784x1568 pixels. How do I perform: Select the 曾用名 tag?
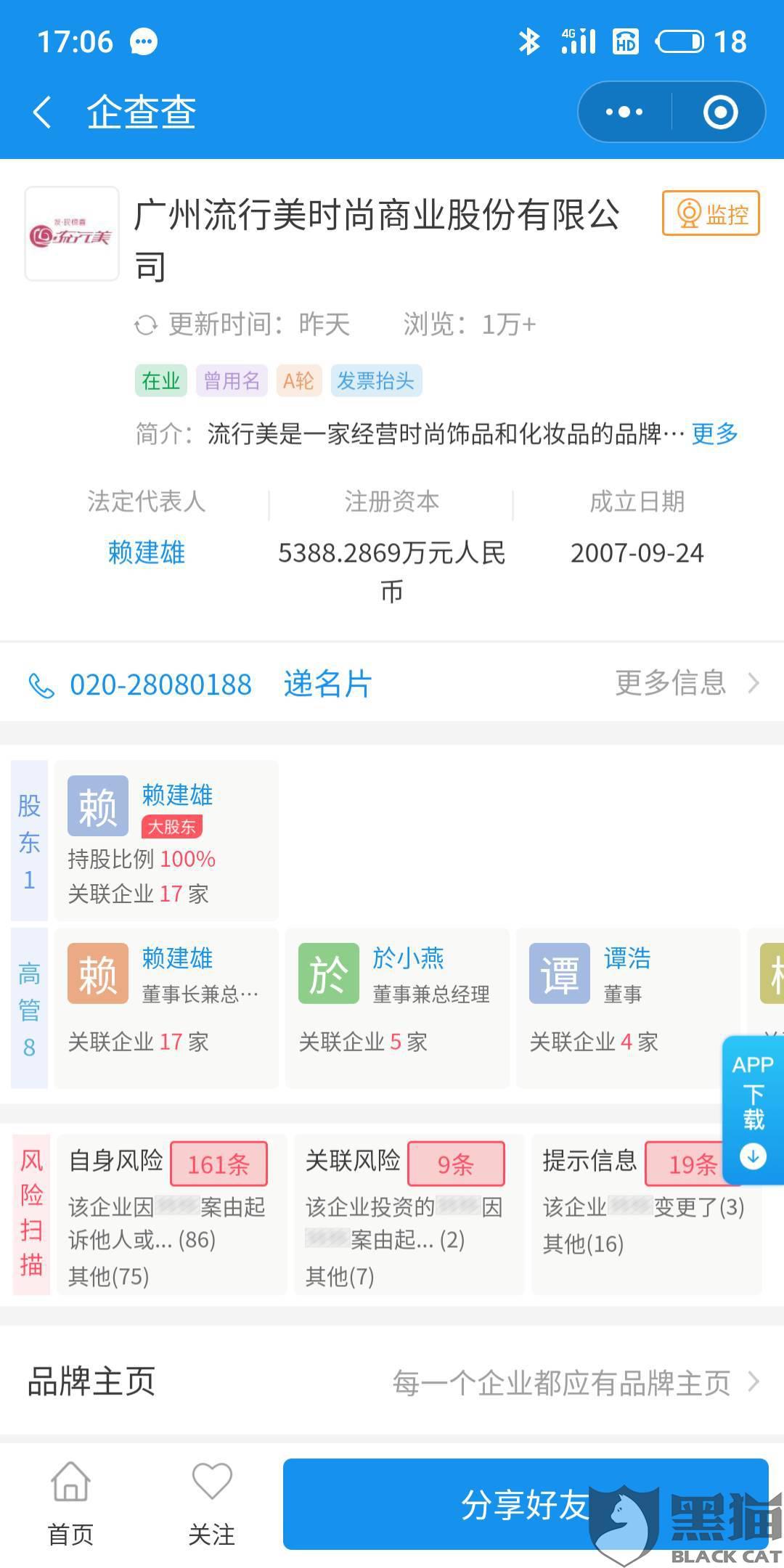[232, 380]
